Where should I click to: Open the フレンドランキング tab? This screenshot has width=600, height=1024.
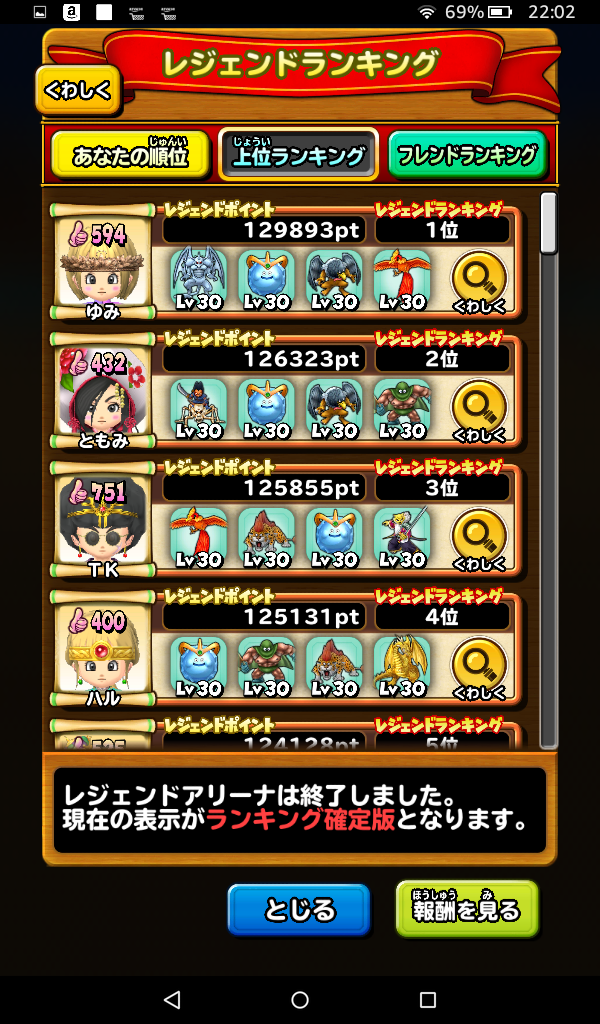[x=467, y=155]
